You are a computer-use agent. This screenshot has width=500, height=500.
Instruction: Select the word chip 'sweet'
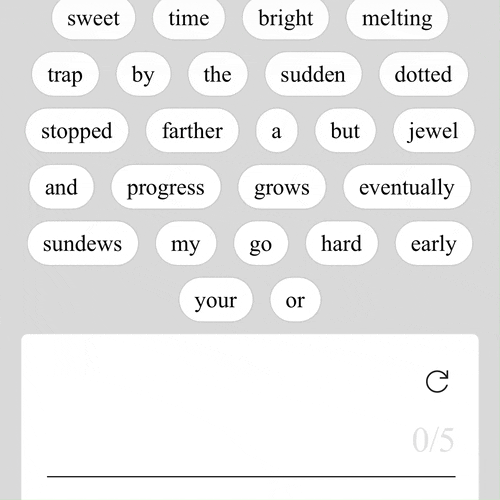[x=93, y=18]
